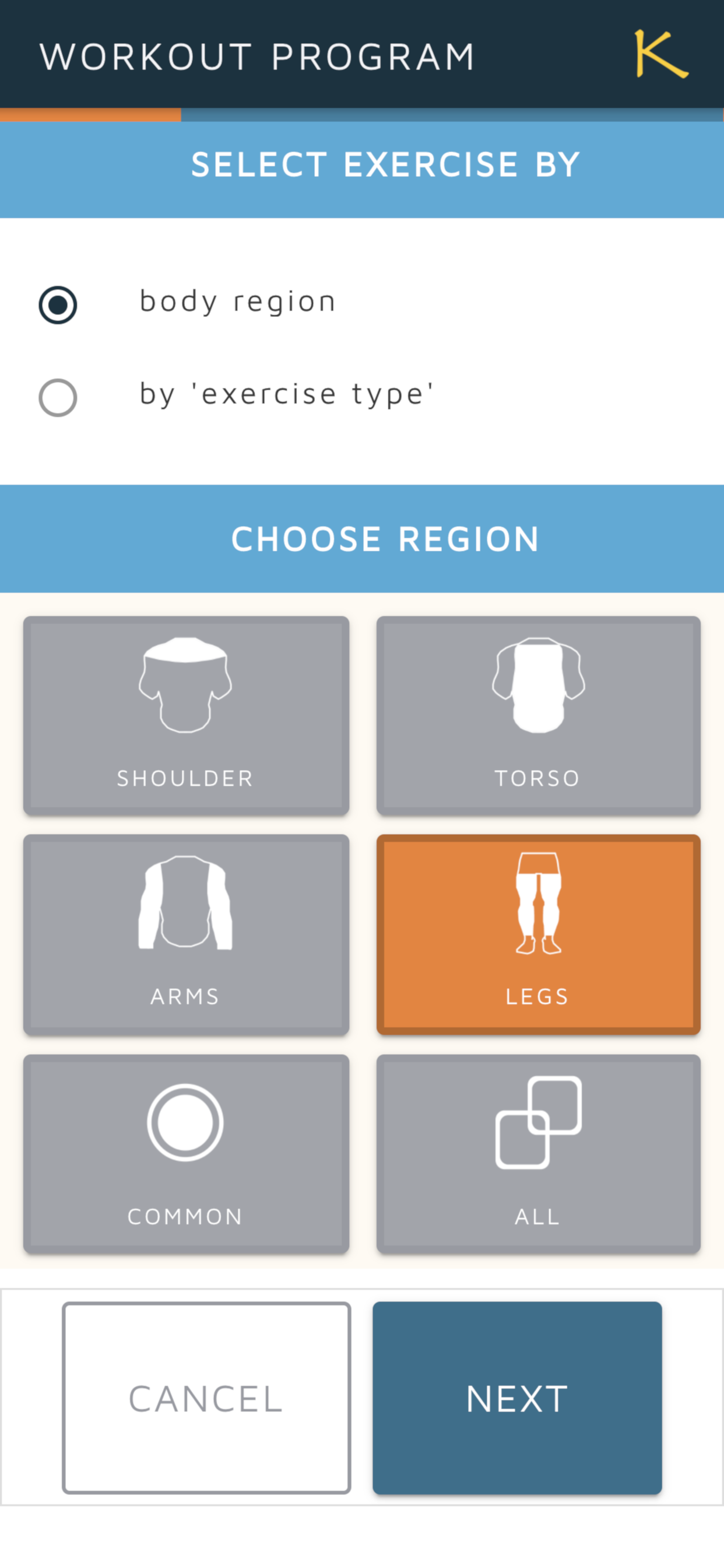Choose the Arms region tile
The width and height of the screenshot is (724, 1568).
coord(186,935)
